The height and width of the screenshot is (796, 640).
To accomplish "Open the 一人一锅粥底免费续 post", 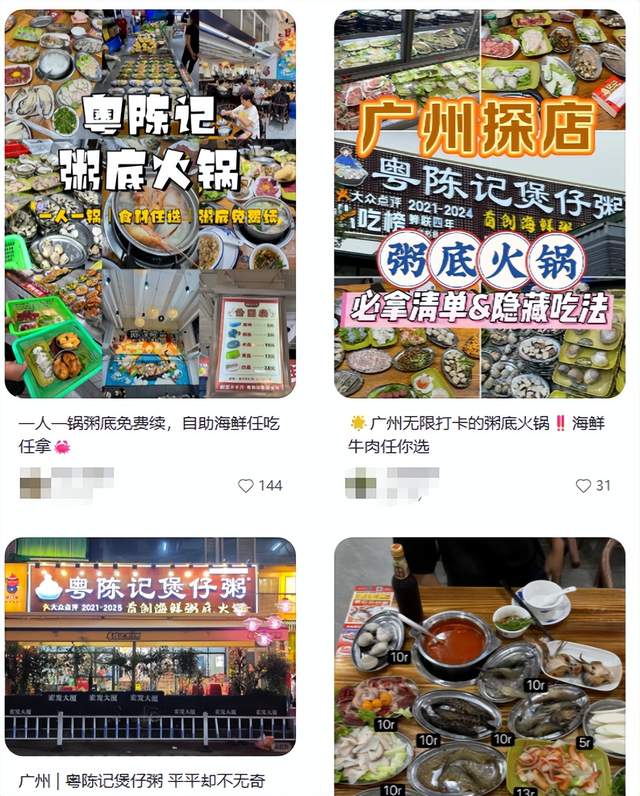I will tap(150, 204).
